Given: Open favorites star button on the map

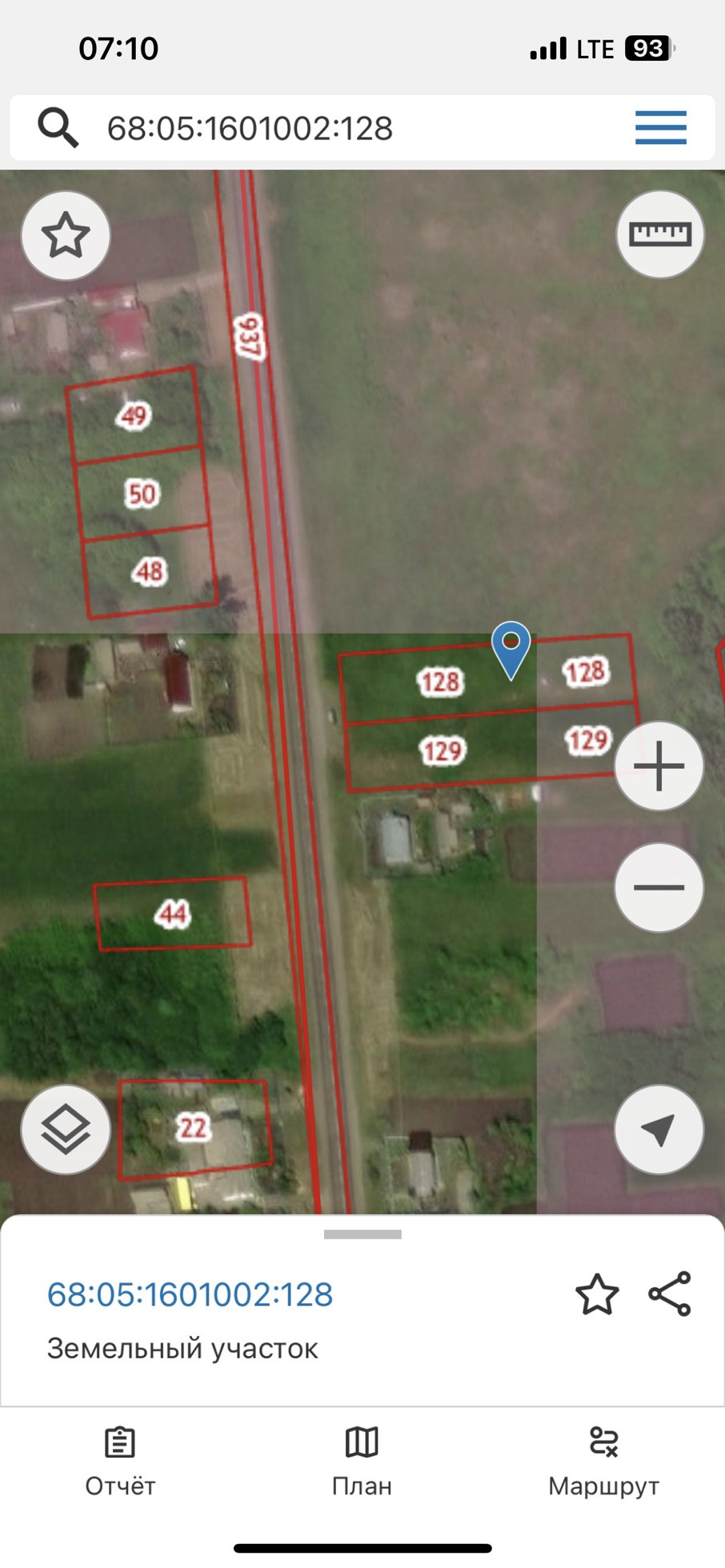Looking at the screenshot, I should pos(66,236).
